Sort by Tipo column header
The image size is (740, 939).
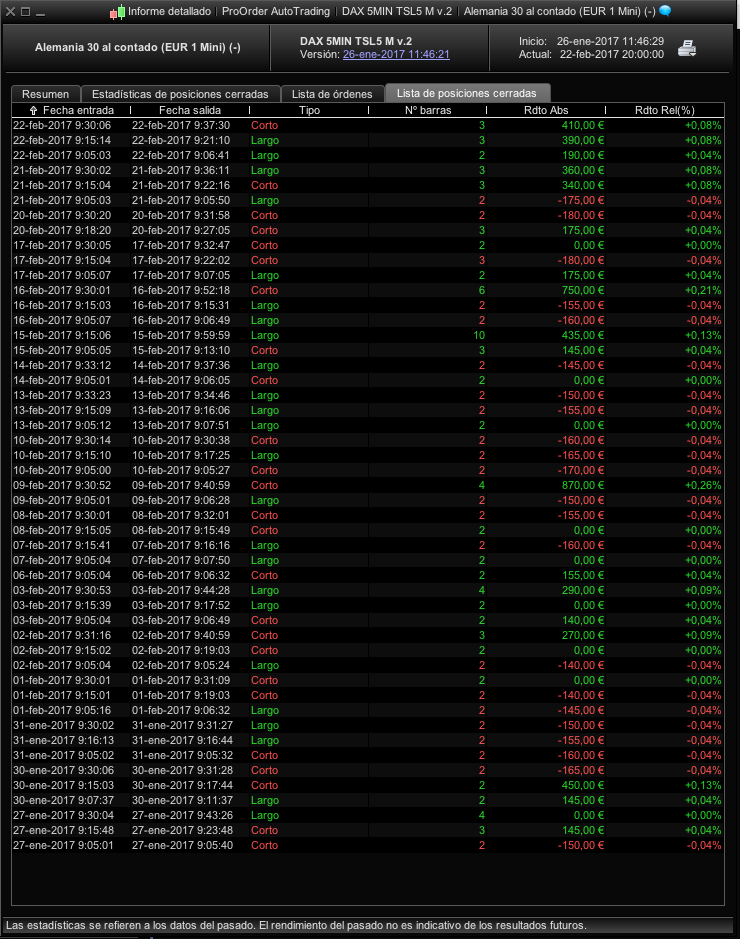(x=309, y=110)
